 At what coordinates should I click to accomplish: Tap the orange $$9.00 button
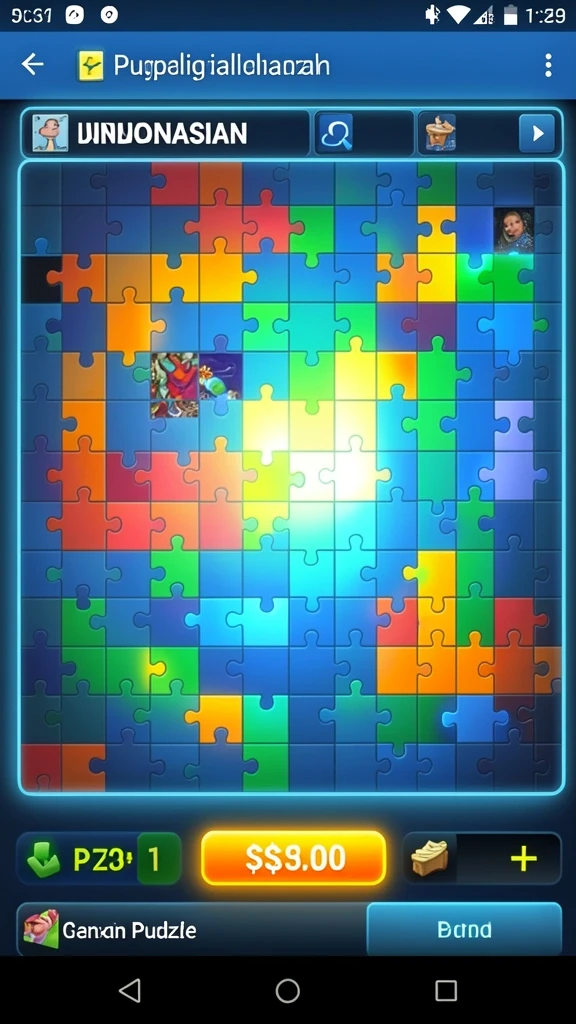(x=293, y=858)
